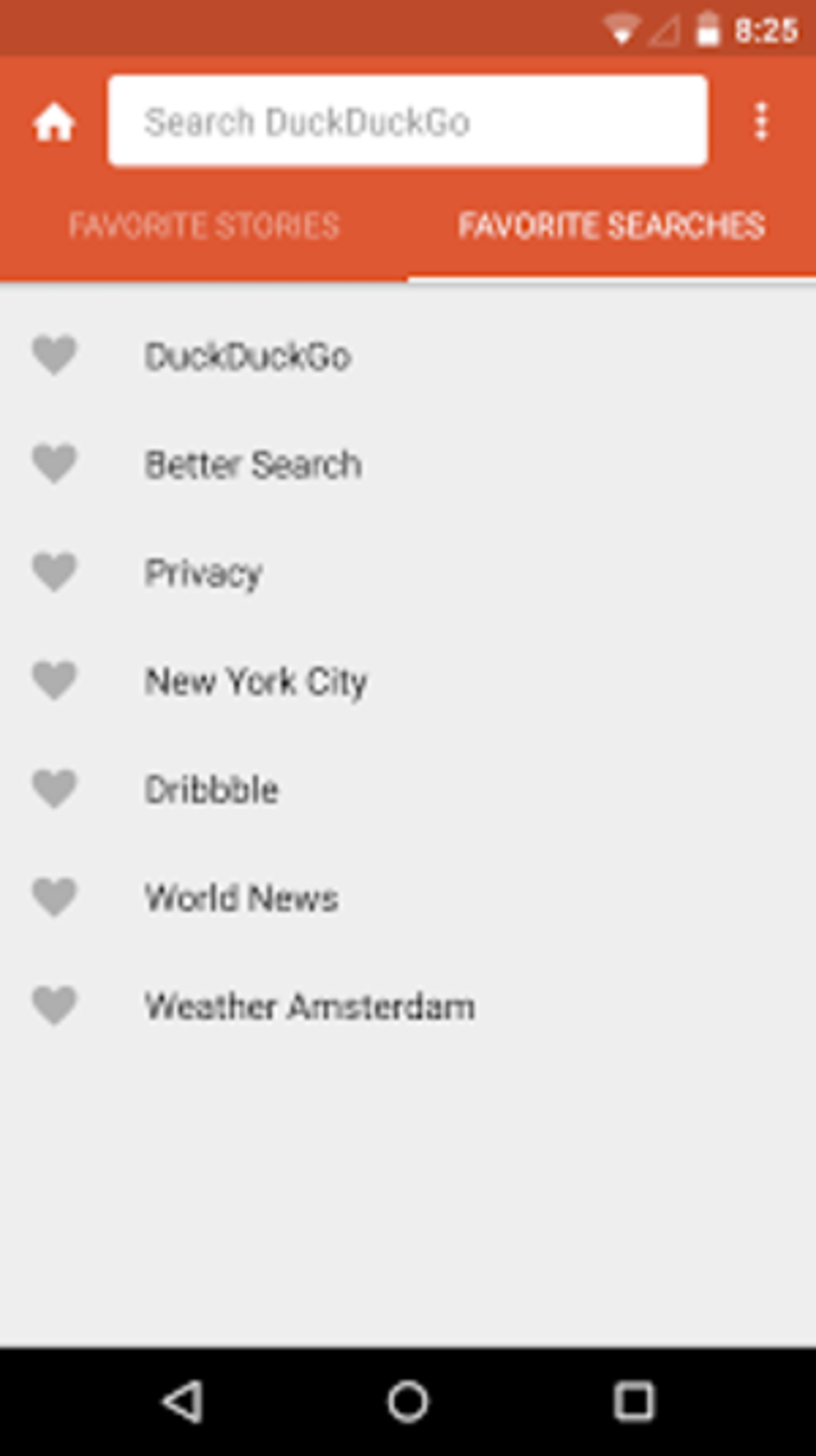Screen dimensions: 816x1456
Task: Go back with the system back button
Action: coord(182,1402)
